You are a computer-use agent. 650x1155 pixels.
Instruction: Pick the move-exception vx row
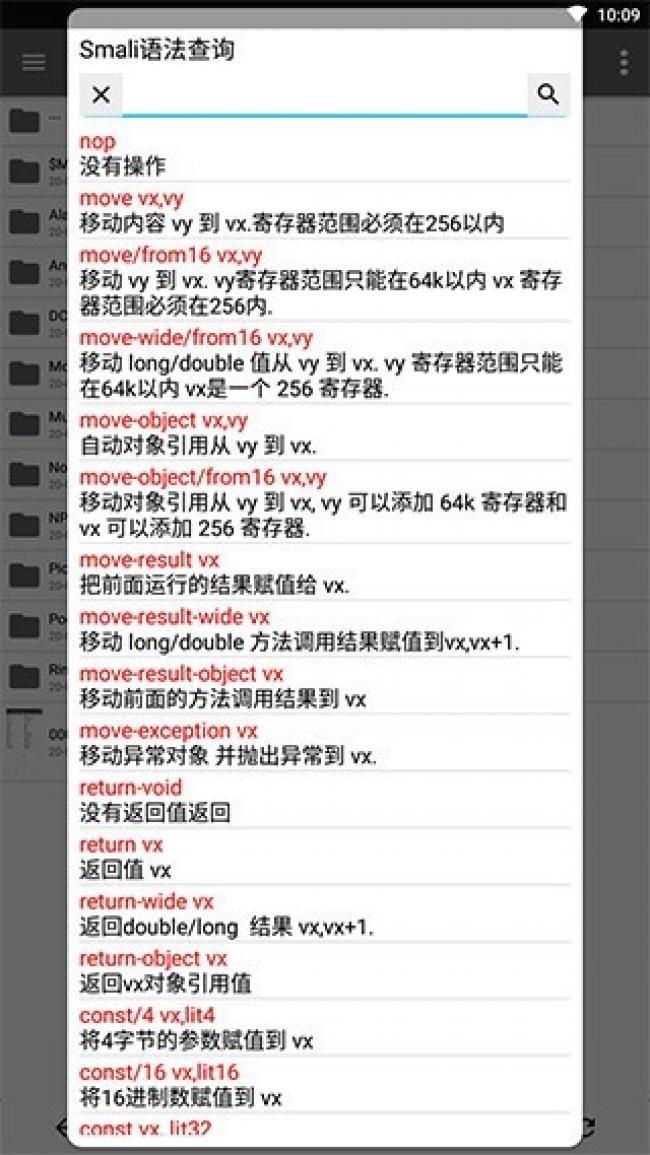(x=324, y=743)
